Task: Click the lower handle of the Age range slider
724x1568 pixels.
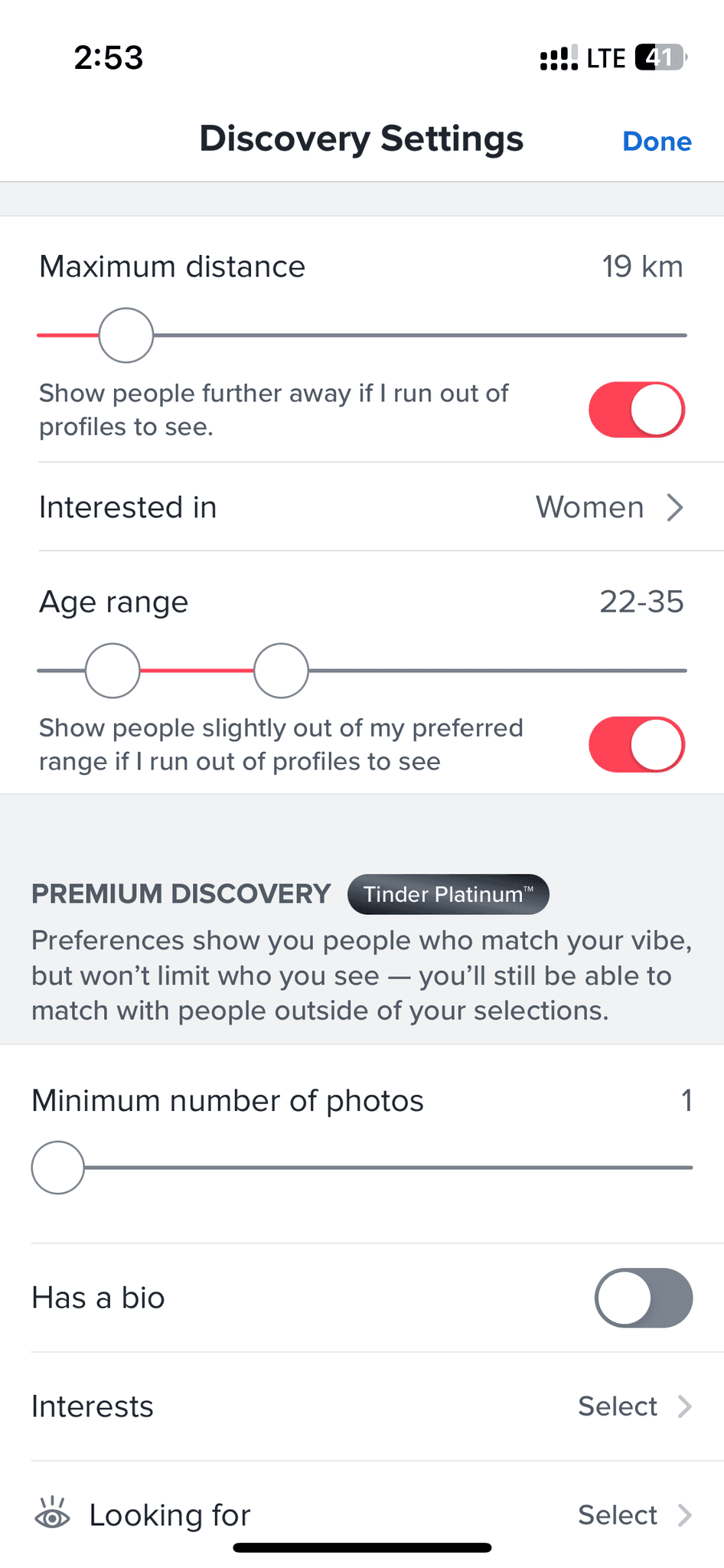Action: click(112, 669)
